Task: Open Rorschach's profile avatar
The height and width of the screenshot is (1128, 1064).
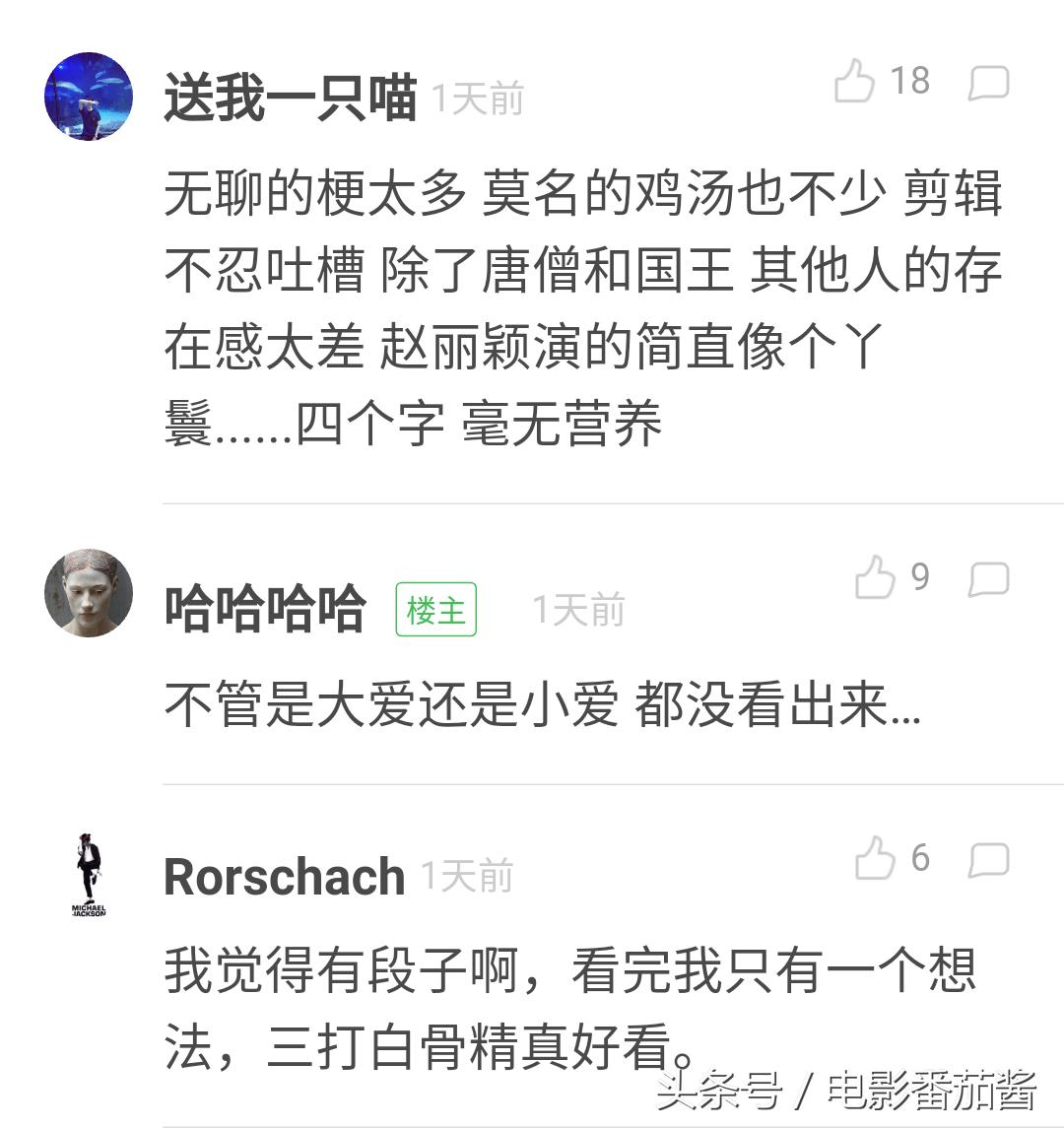Action: [x=89, y=875]
